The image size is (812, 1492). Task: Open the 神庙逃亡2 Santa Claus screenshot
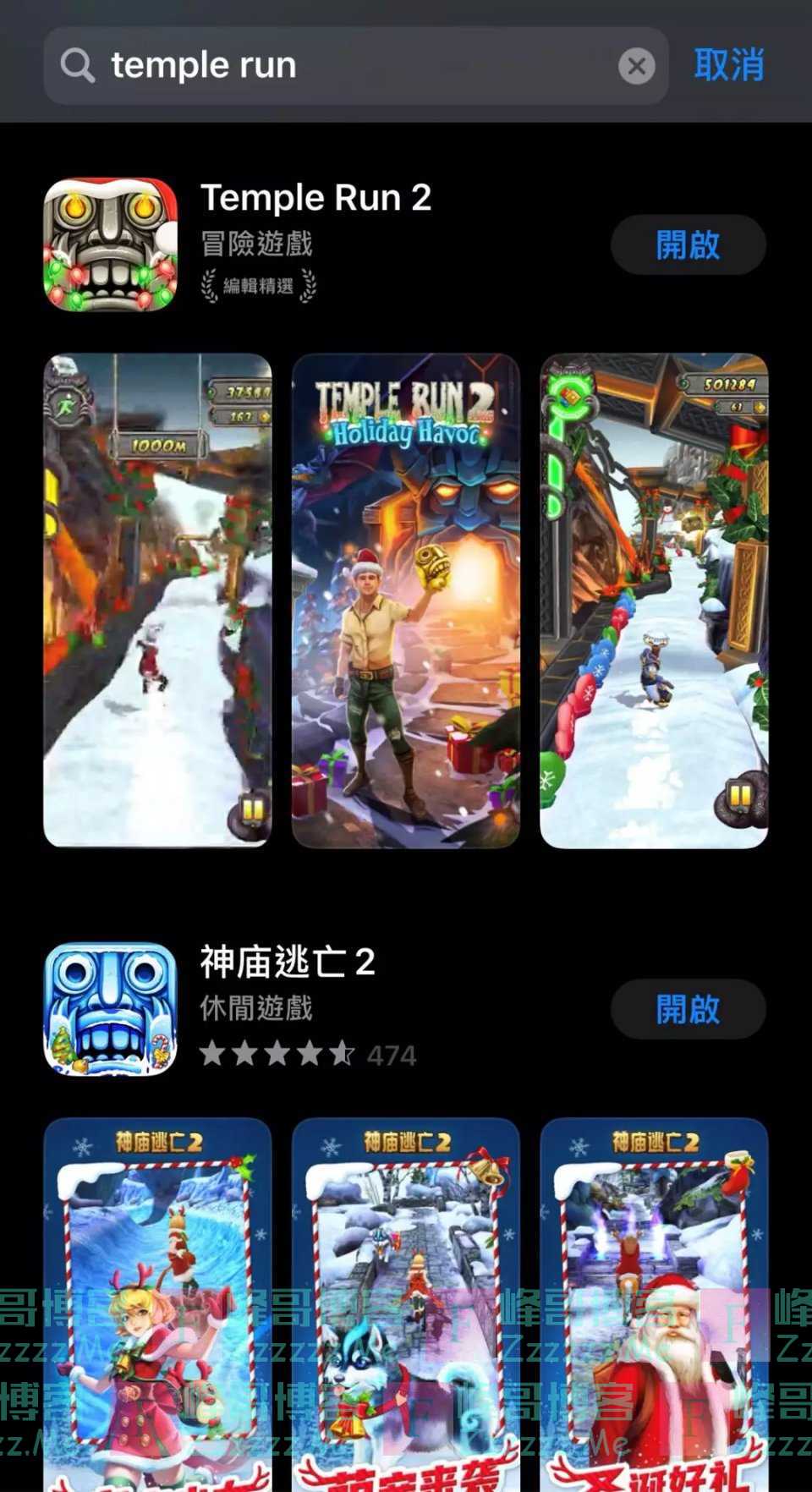click(654, 1303)
